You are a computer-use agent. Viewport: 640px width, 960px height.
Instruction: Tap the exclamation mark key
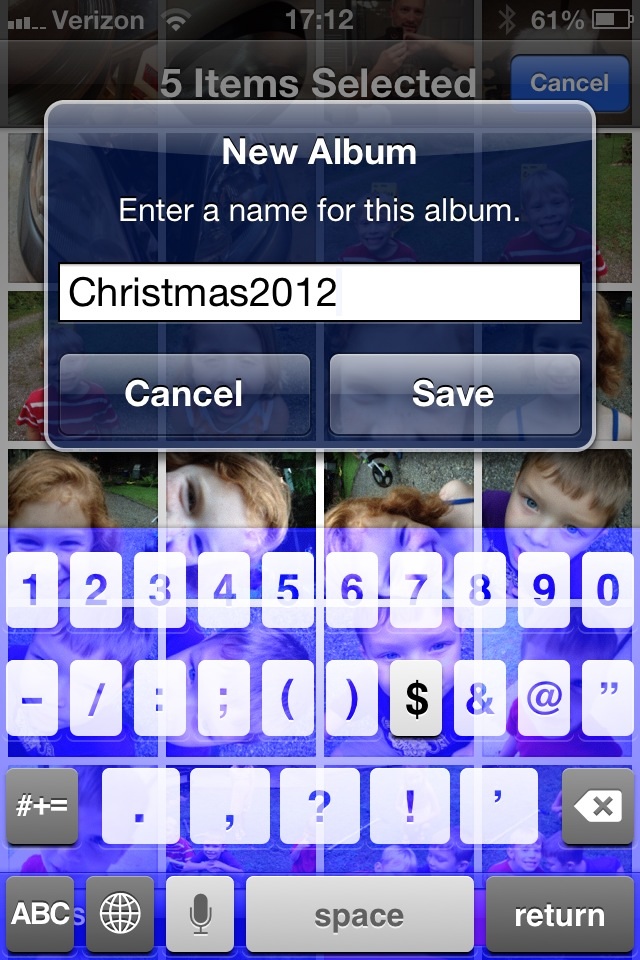(x=409, y=806)
